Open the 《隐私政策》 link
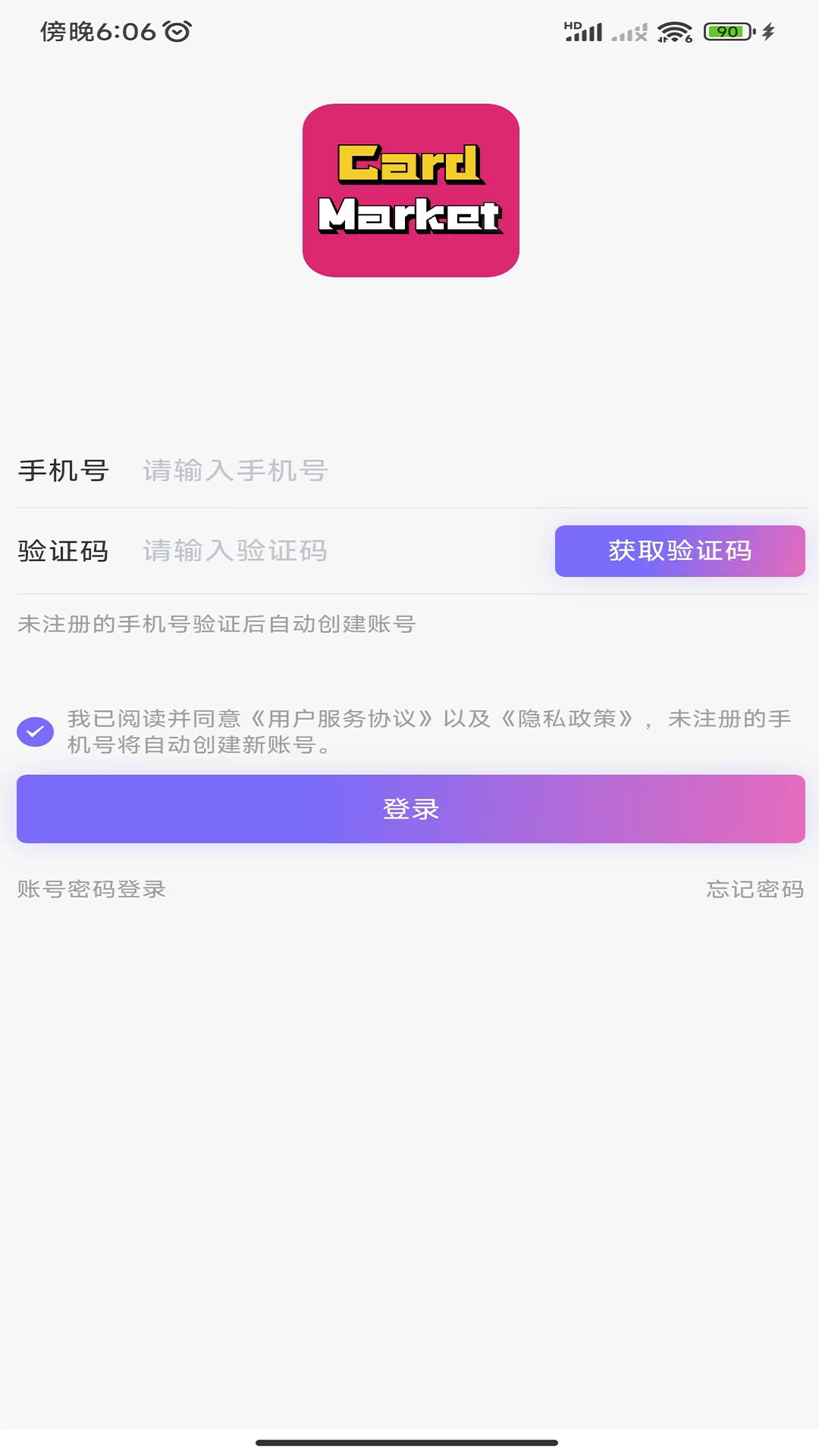 [567, 719]
